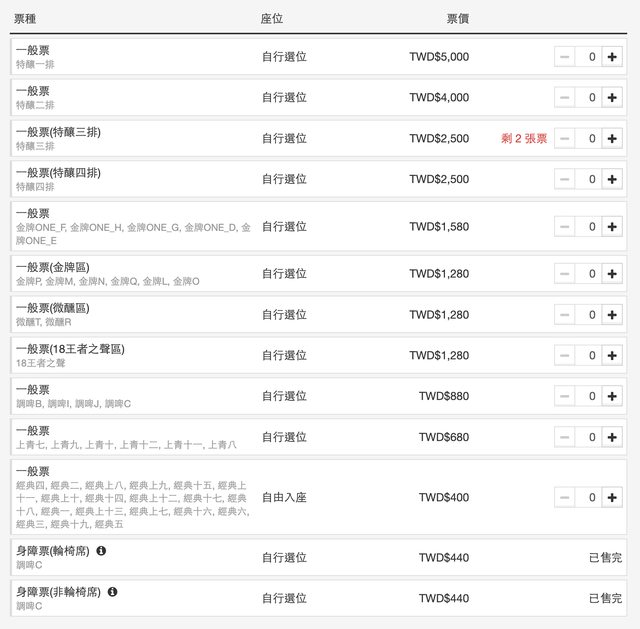Increase quantity for 一般票(微醺區) ticket
The height and width of the screenshot is (629, 640).
(x=612, y=315)
